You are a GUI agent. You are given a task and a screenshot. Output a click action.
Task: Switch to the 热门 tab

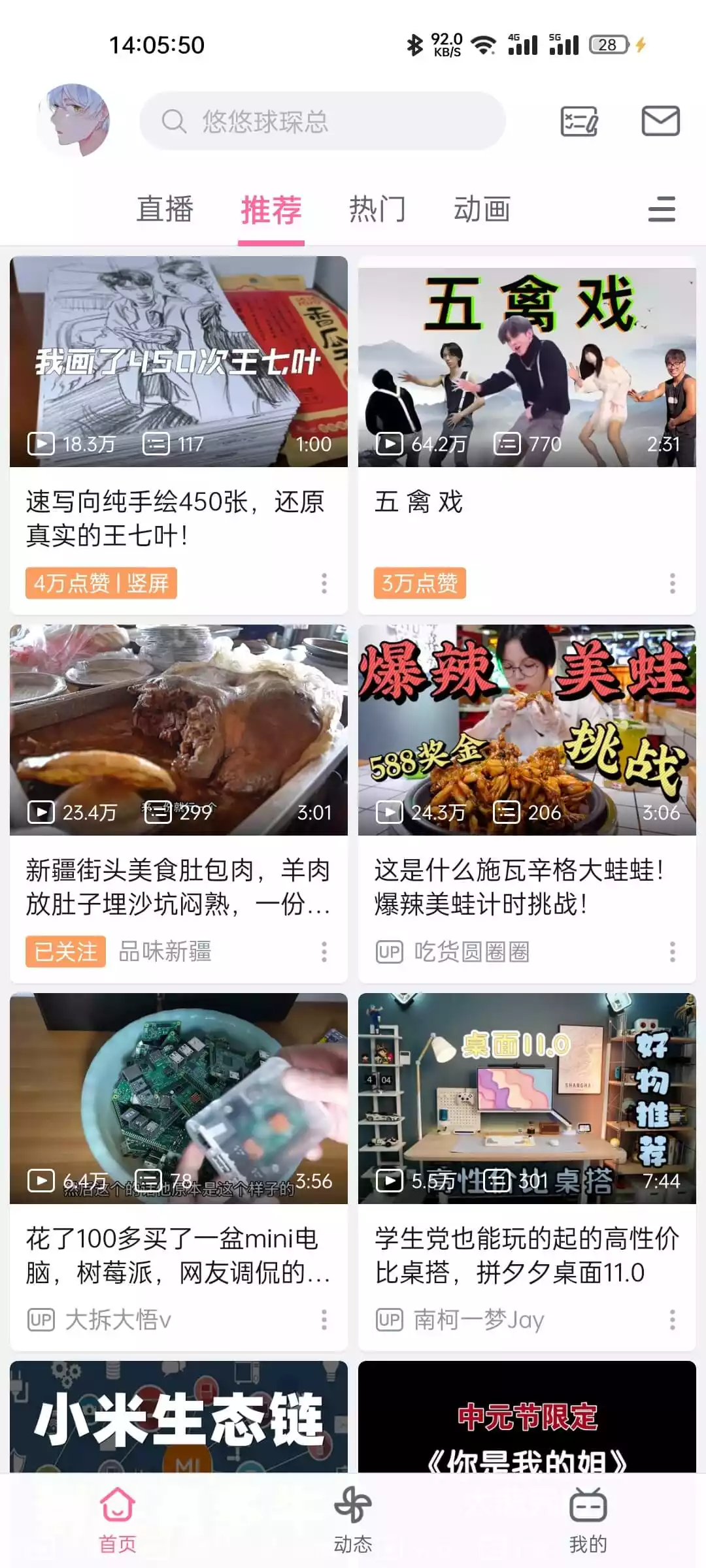(377, 210)
